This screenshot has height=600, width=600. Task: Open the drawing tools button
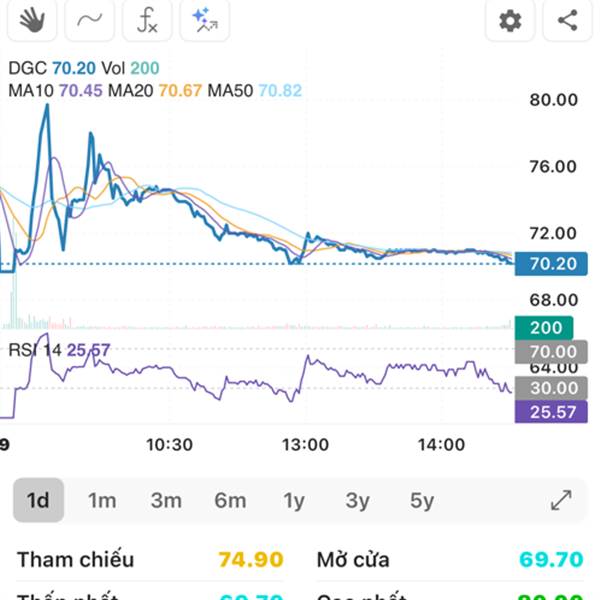205,20
